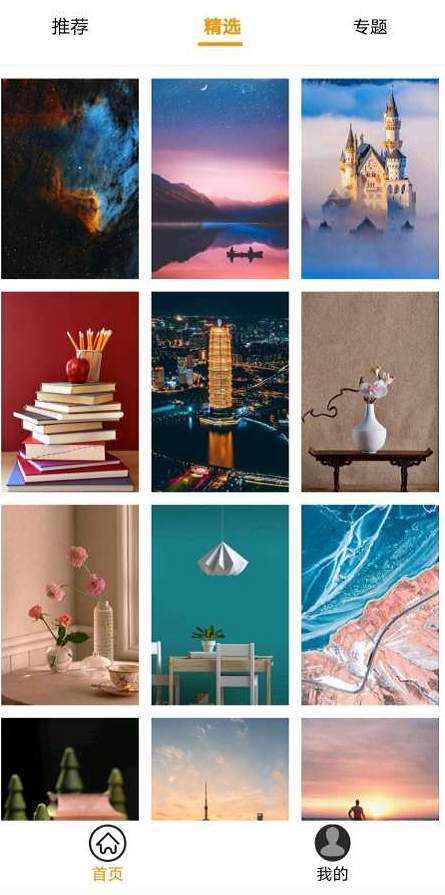Open the 我的 profile tab
This screenshot has height=895, width=445.
333,853
